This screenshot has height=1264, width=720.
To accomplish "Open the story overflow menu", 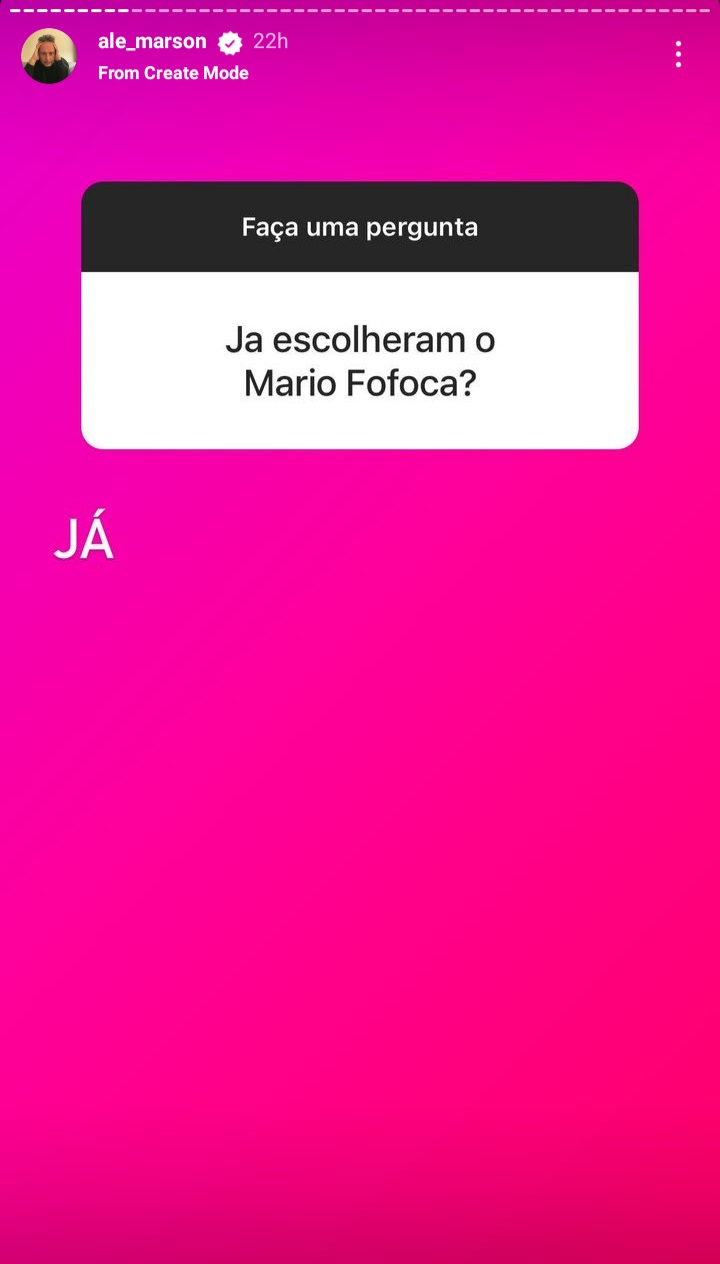I will (x=678, y=55).
